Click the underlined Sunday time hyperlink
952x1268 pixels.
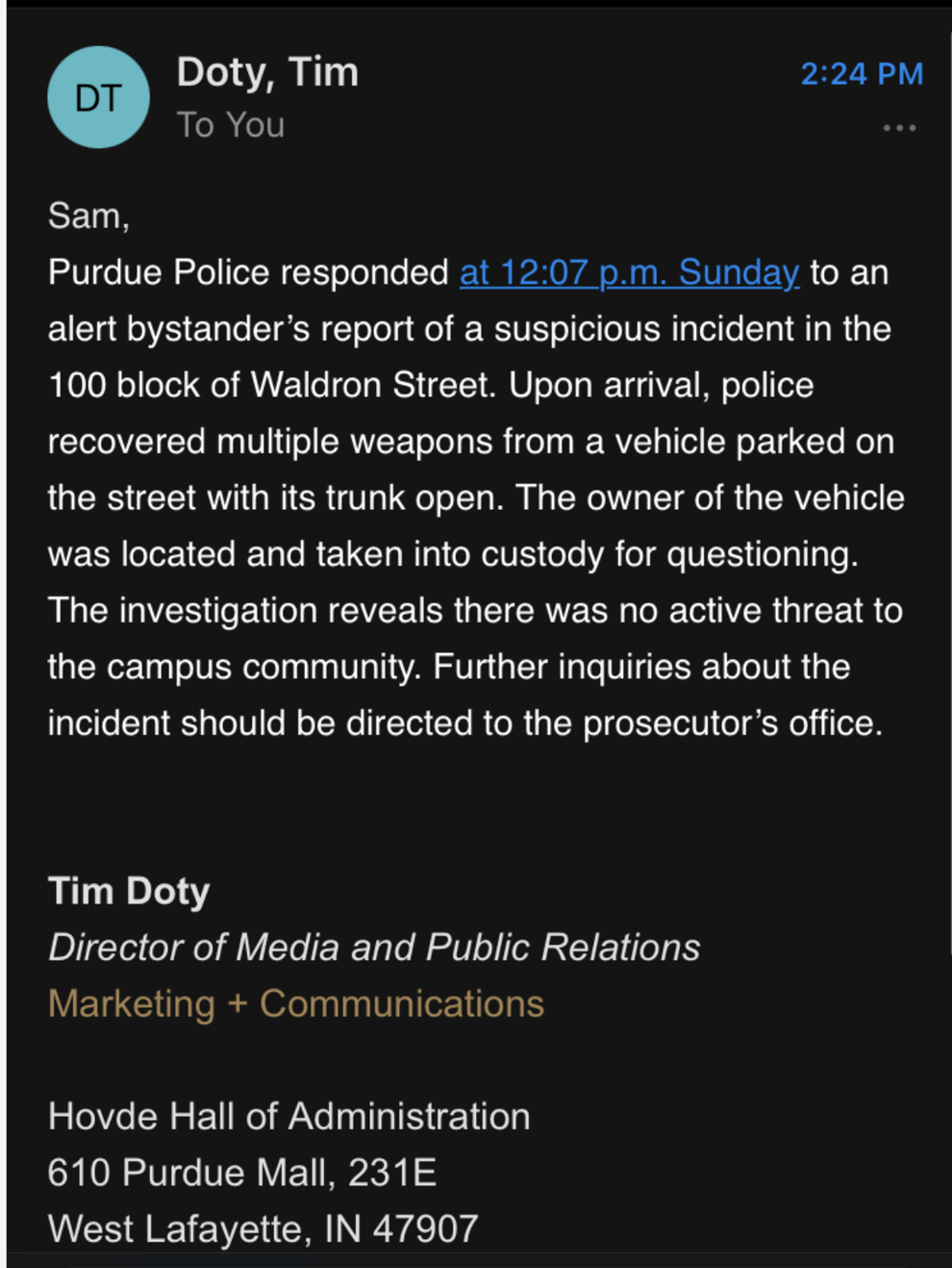click(628, 272)
